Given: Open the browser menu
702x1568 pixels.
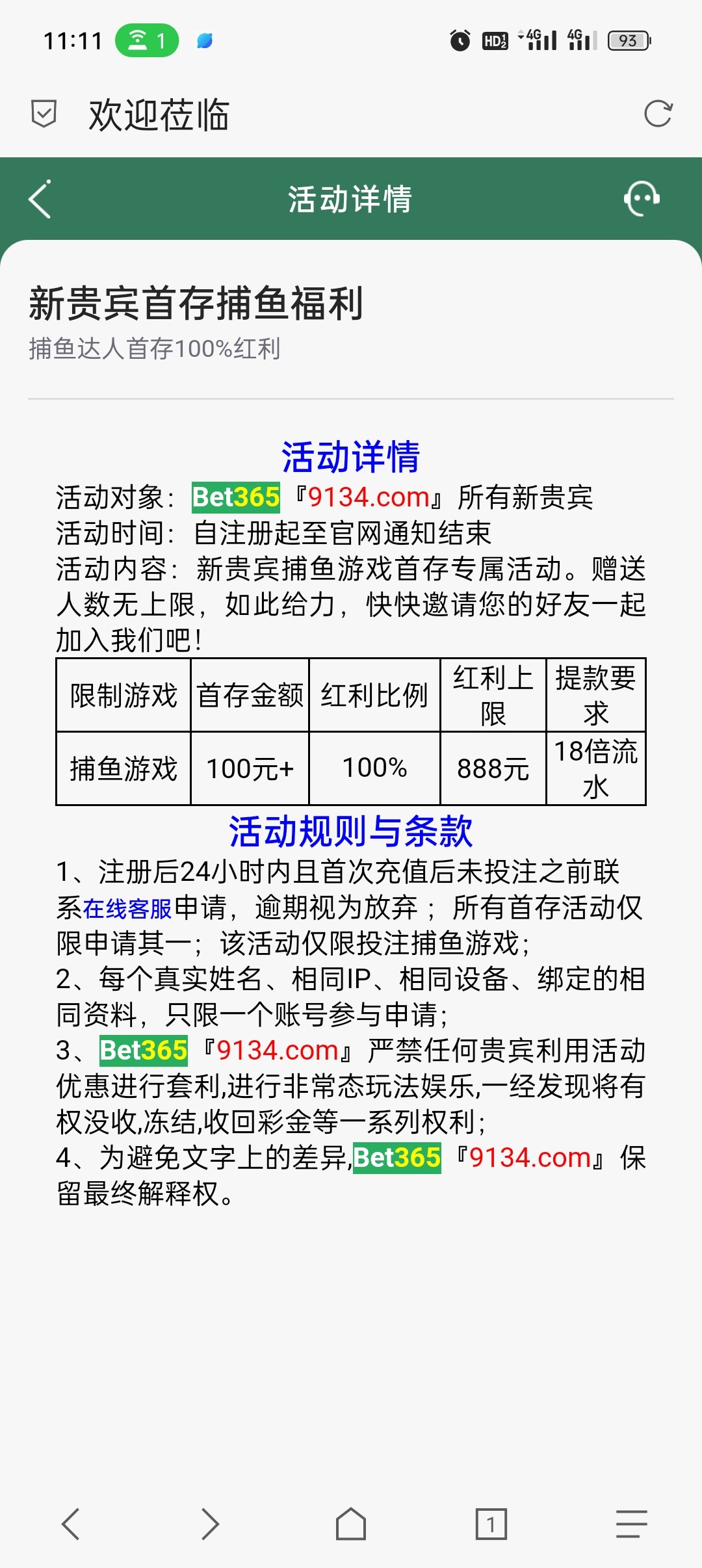Looking at the screenshot, I should pyautogui.click(x=631, y=1524).
